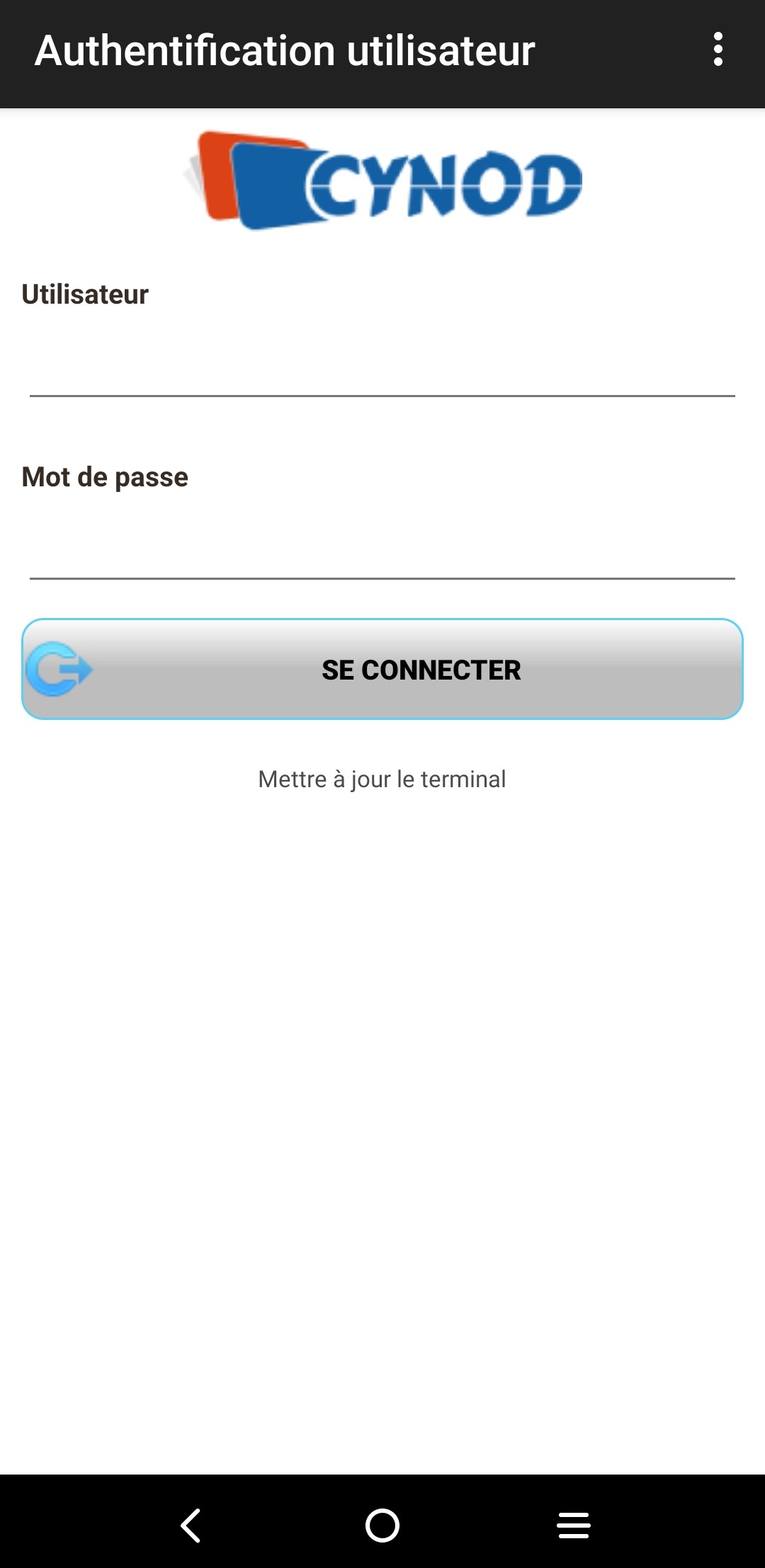This screenshot has height=1568, width=765.
Task: Open Mettre à jour le terminal
Action: [x=382, y=779]
